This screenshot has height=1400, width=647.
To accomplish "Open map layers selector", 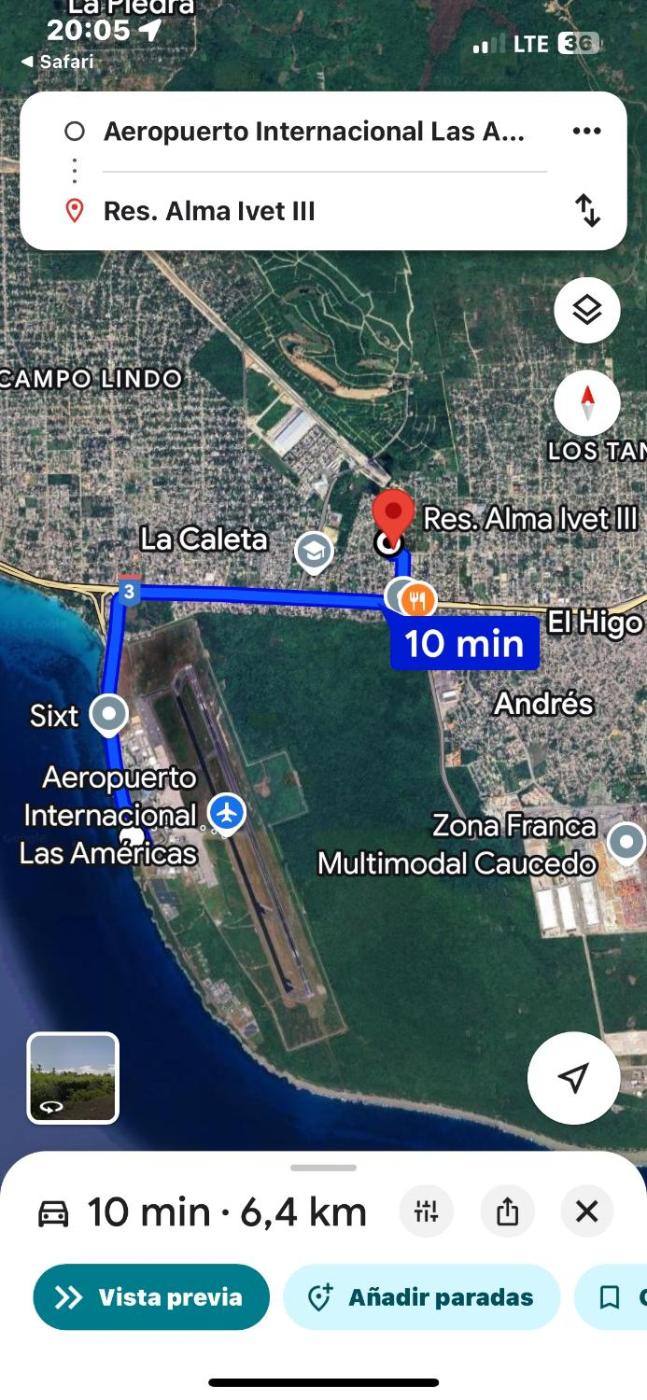I will coord(587,310).
